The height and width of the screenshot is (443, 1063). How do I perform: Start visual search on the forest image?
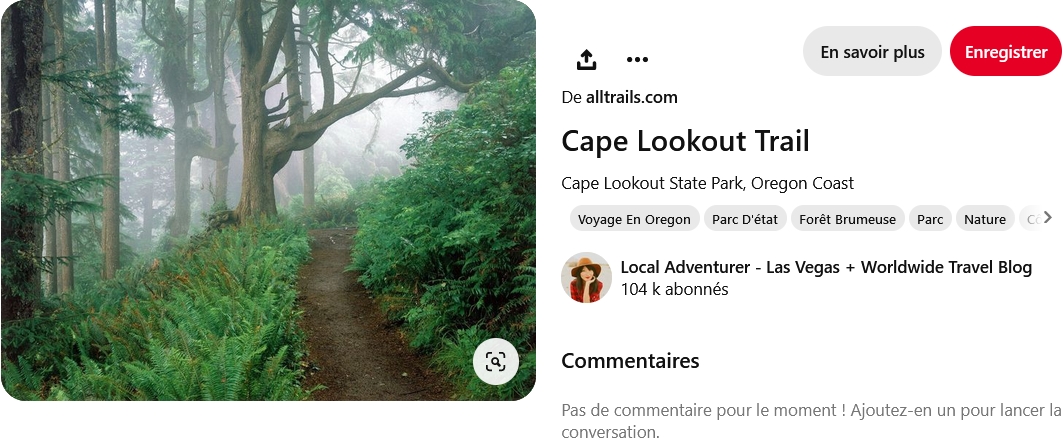[496, 362]
